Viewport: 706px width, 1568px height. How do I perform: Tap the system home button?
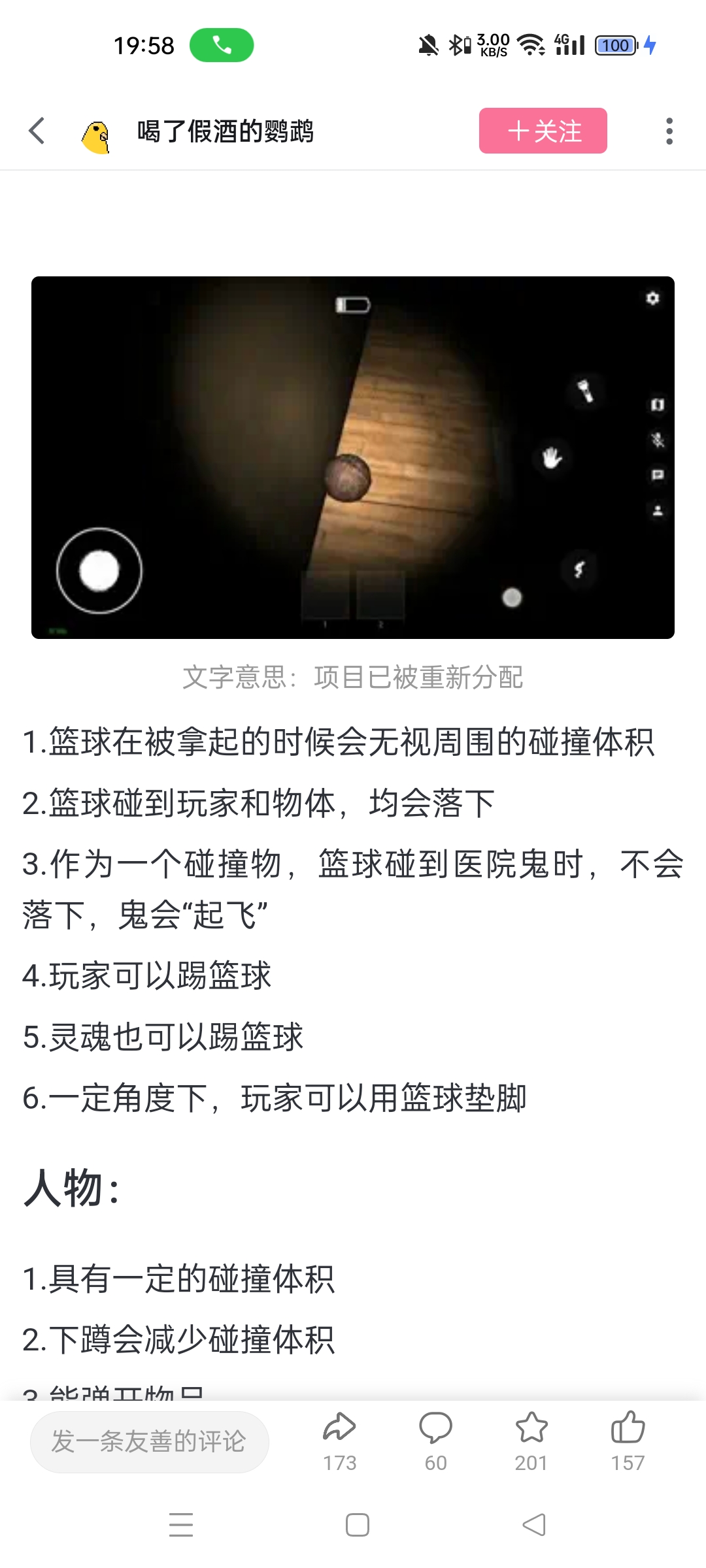pos(357,1525)
